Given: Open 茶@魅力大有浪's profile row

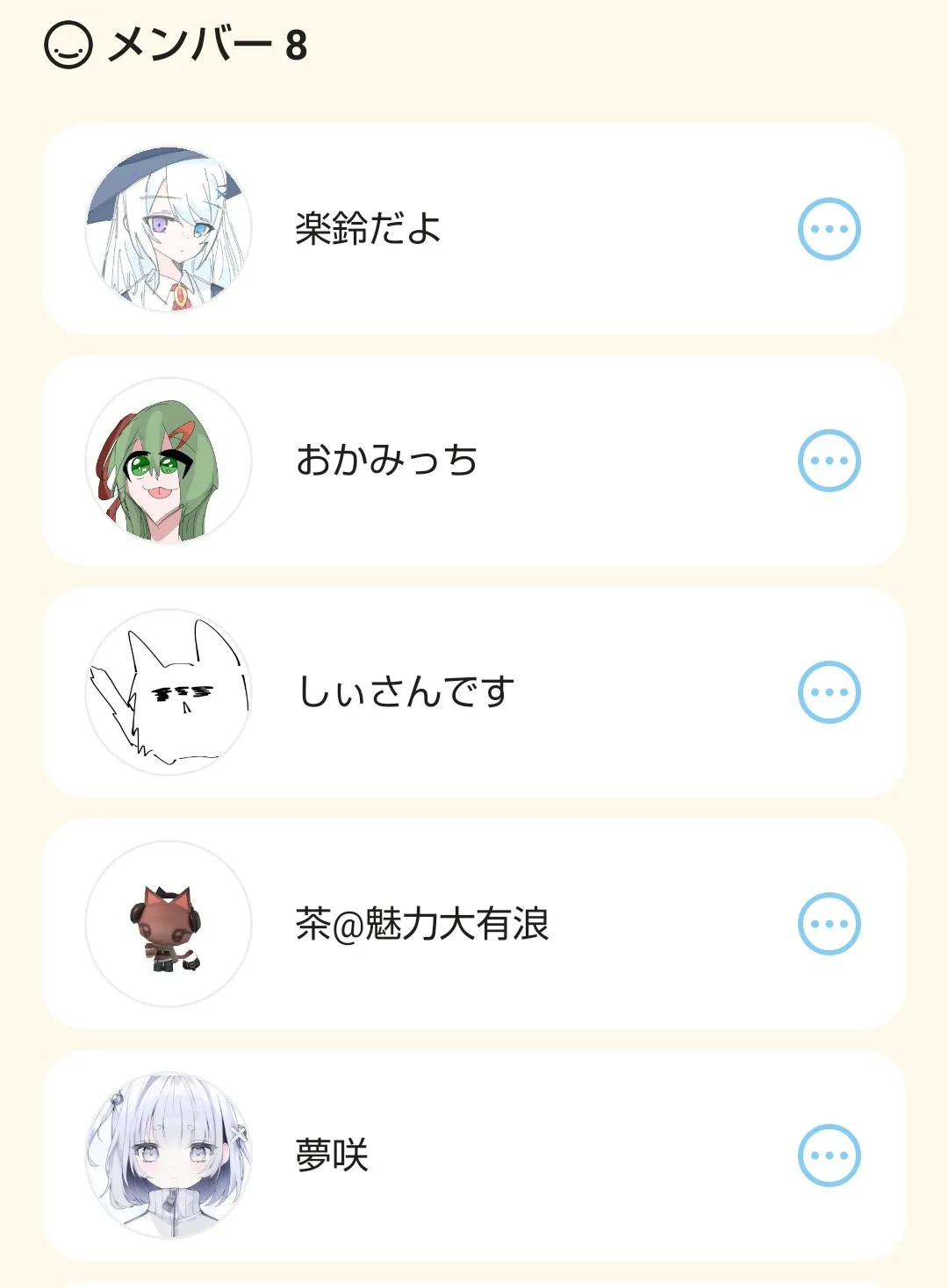Looking at the screenshot, I should point(421,924).
